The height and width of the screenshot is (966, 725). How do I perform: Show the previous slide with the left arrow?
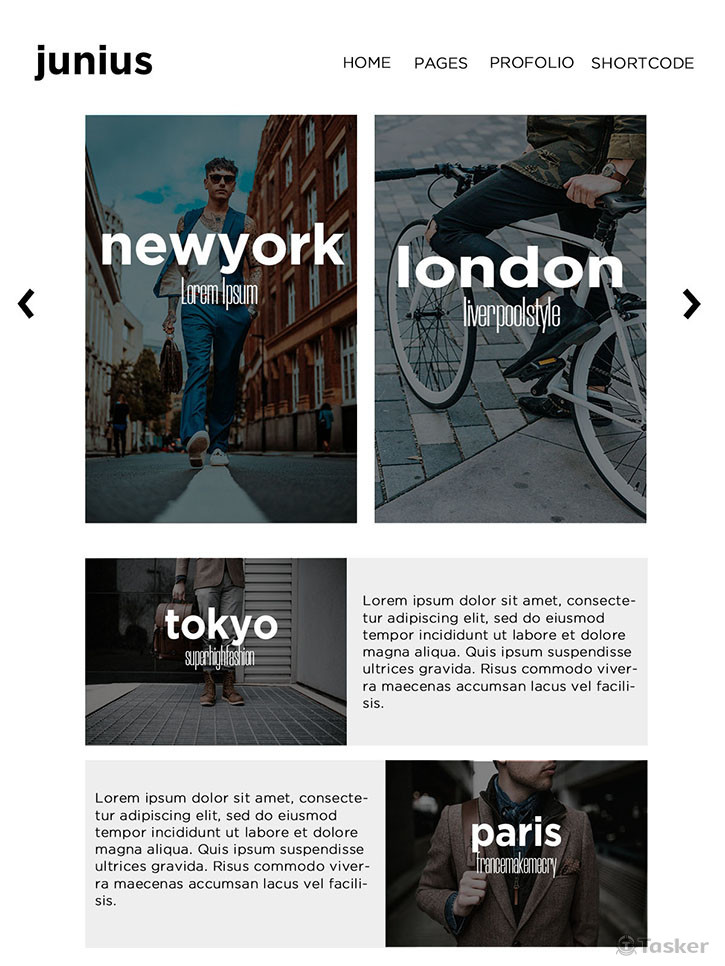tap(26, 303)
